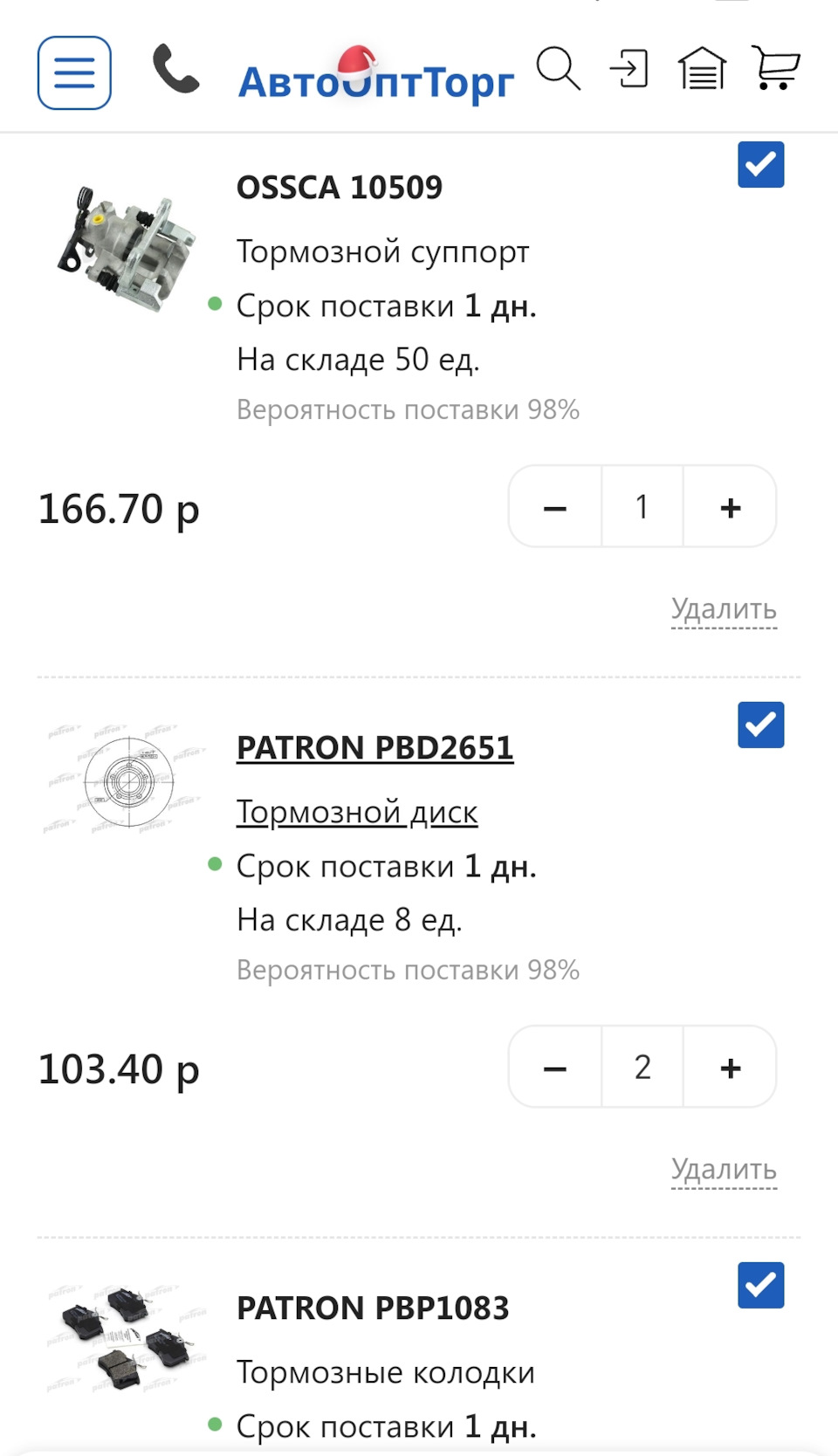Uncheck the OSSCA 10509 checkbox
Viewport: 838px width, 1456px height.
760,164
